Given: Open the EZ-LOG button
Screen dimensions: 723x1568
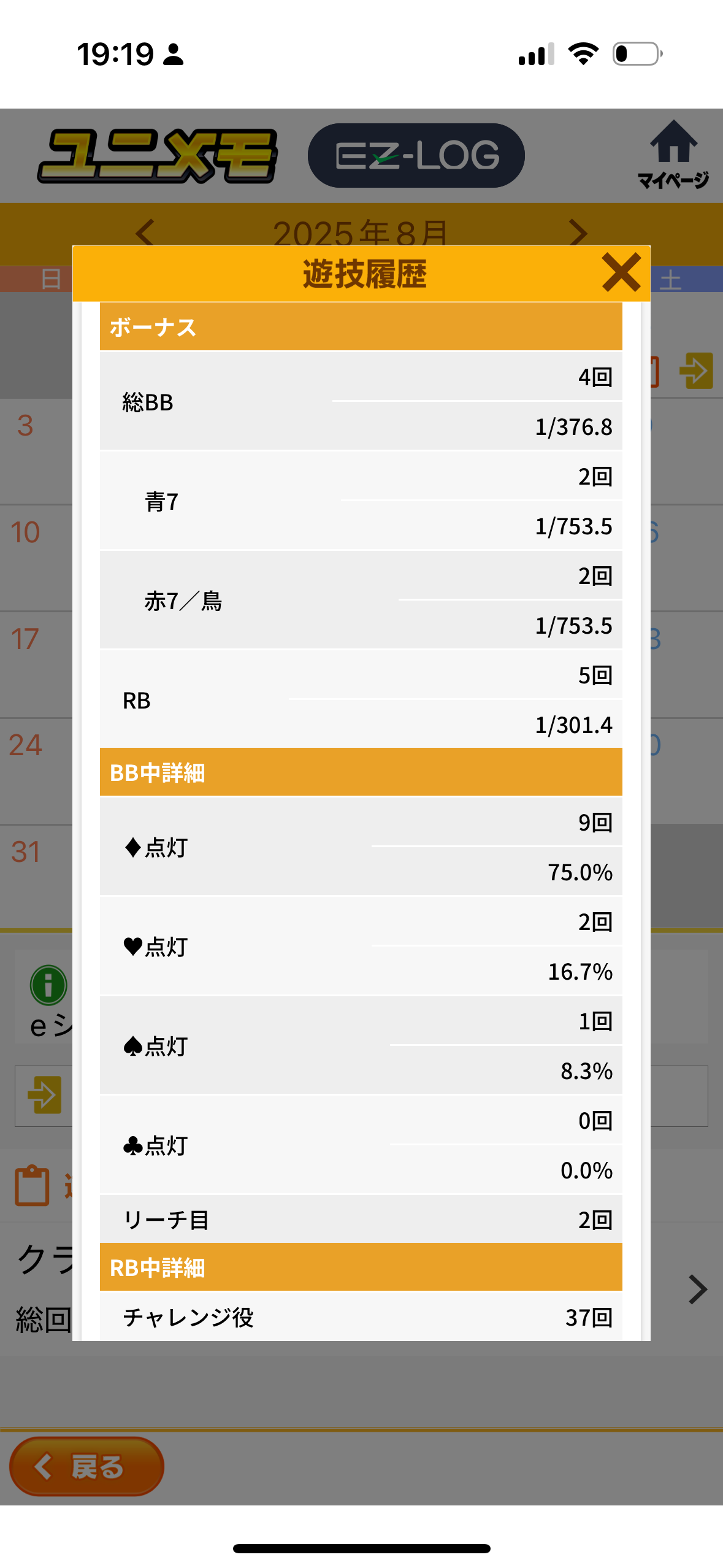Looking at the screenshot, I should tap(416, 155).
